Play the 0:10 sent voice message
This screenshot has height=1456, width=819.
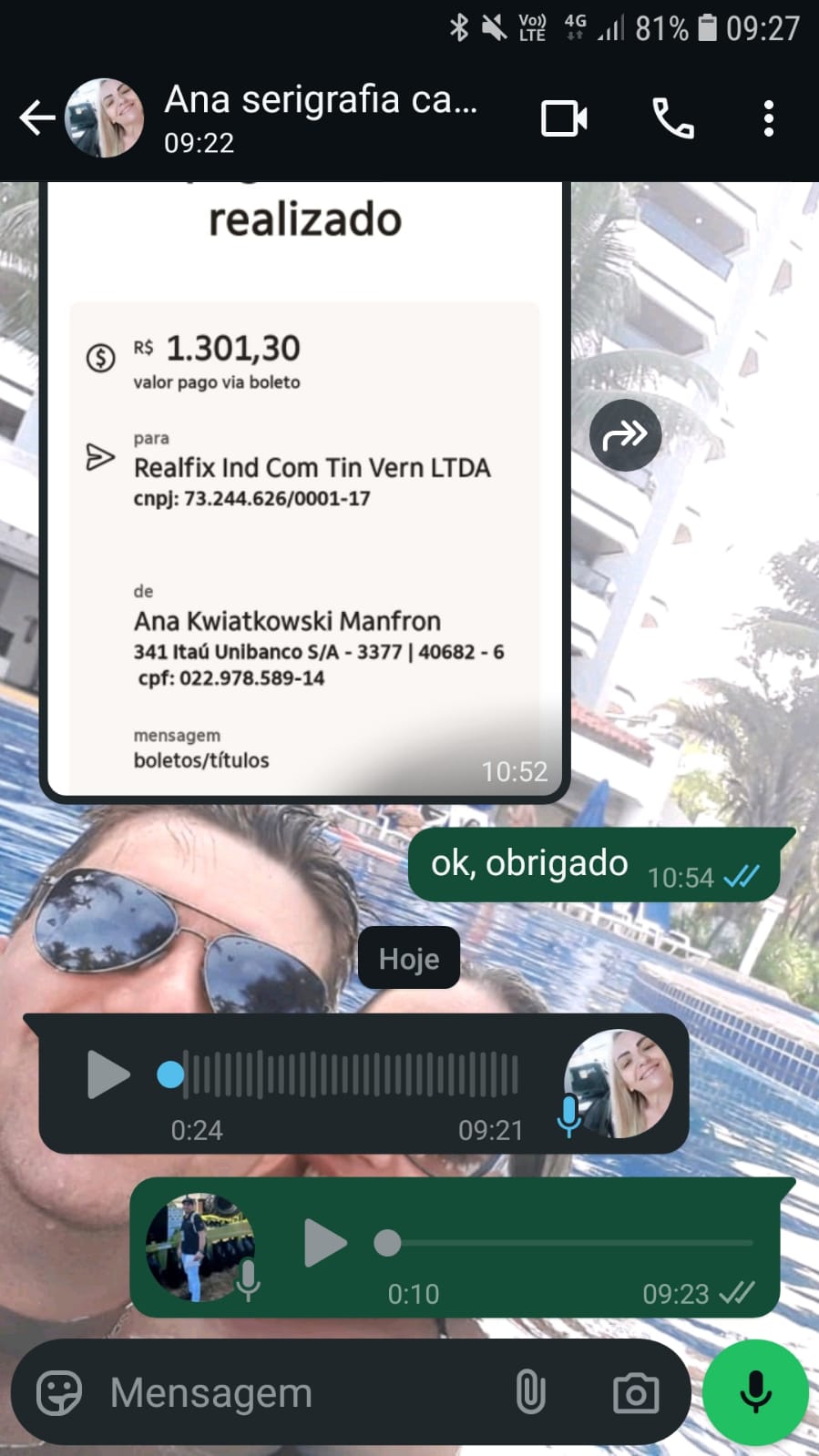(324, 1242)
